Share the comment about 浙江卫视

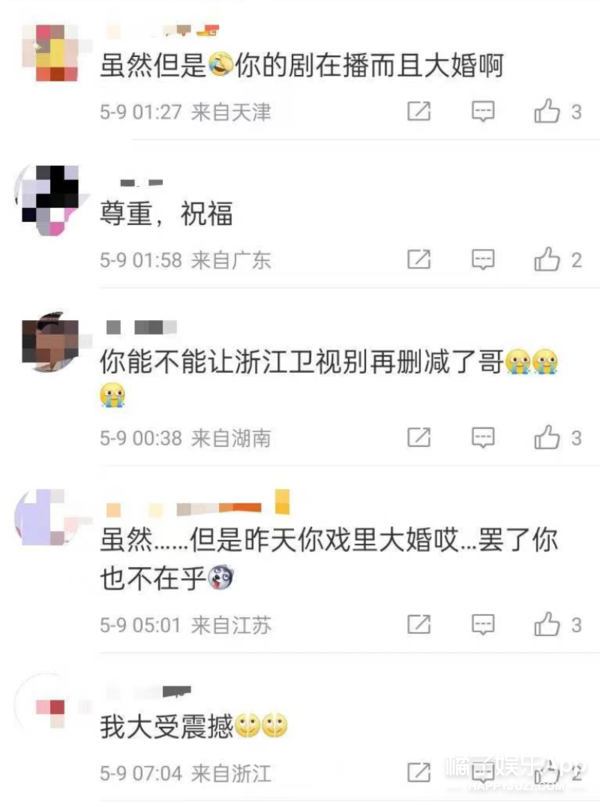click(x=419, y=437)
